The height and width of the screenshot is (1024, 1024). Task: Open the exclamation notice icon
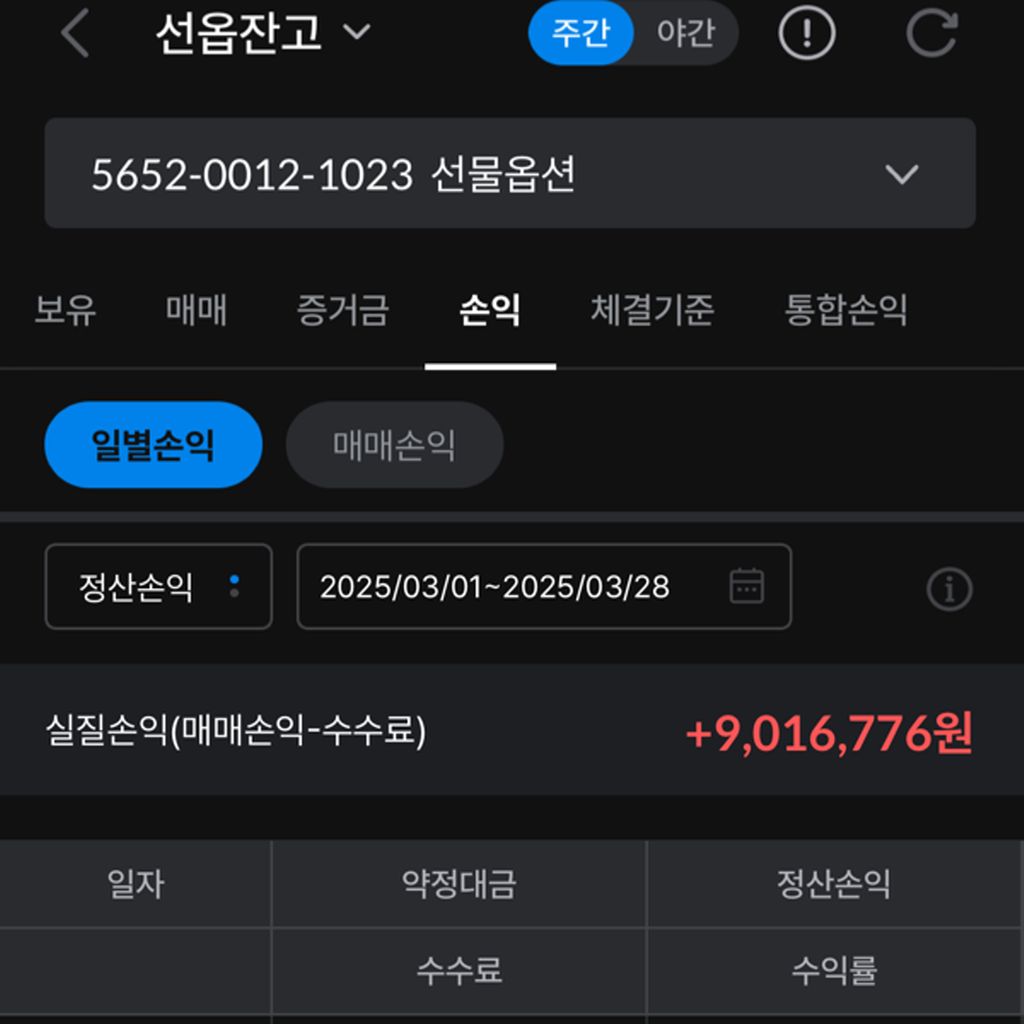click(x=806, y=34)
